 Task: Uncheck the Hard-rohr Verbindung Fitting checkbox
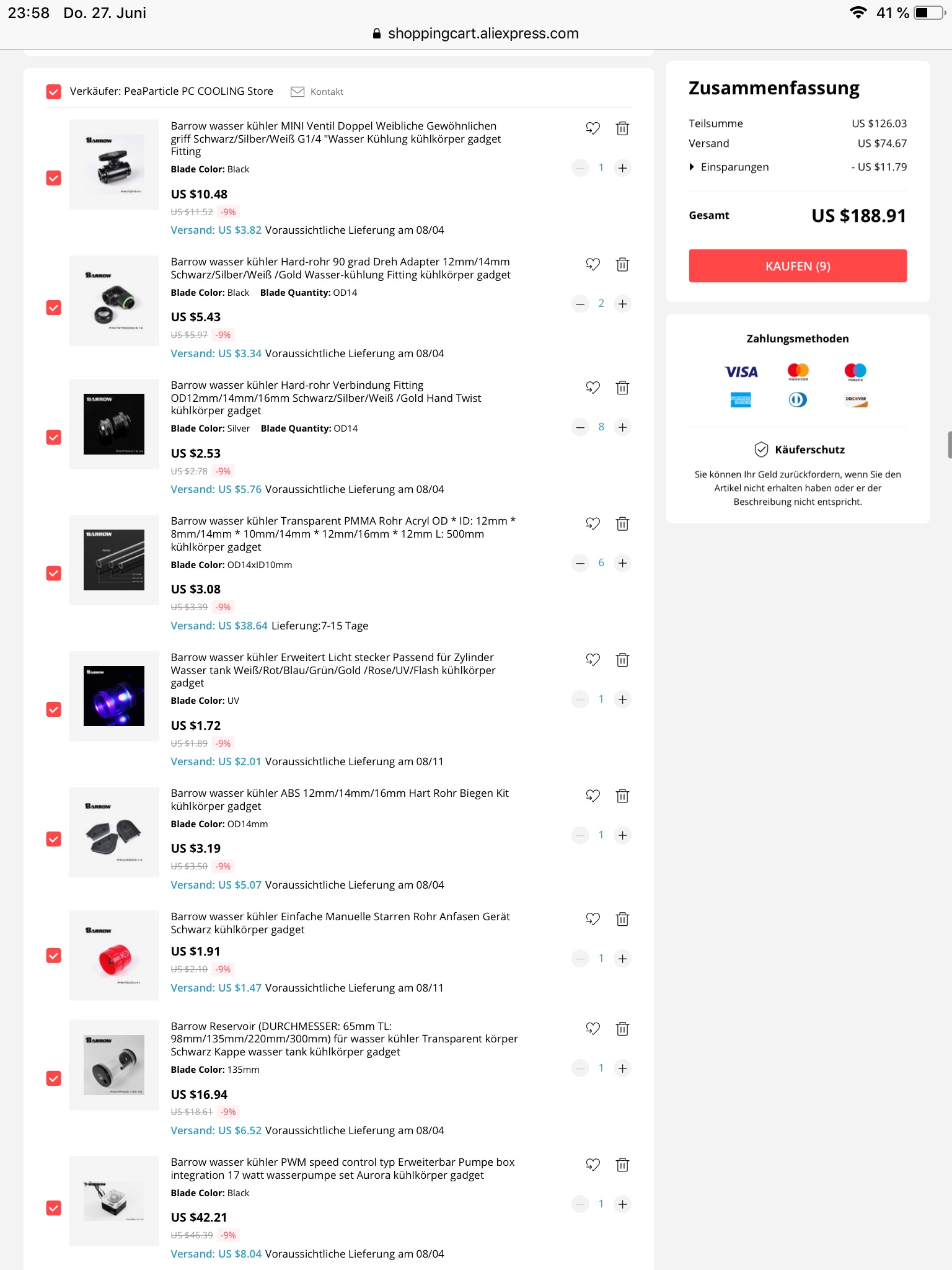pos(54,437)
